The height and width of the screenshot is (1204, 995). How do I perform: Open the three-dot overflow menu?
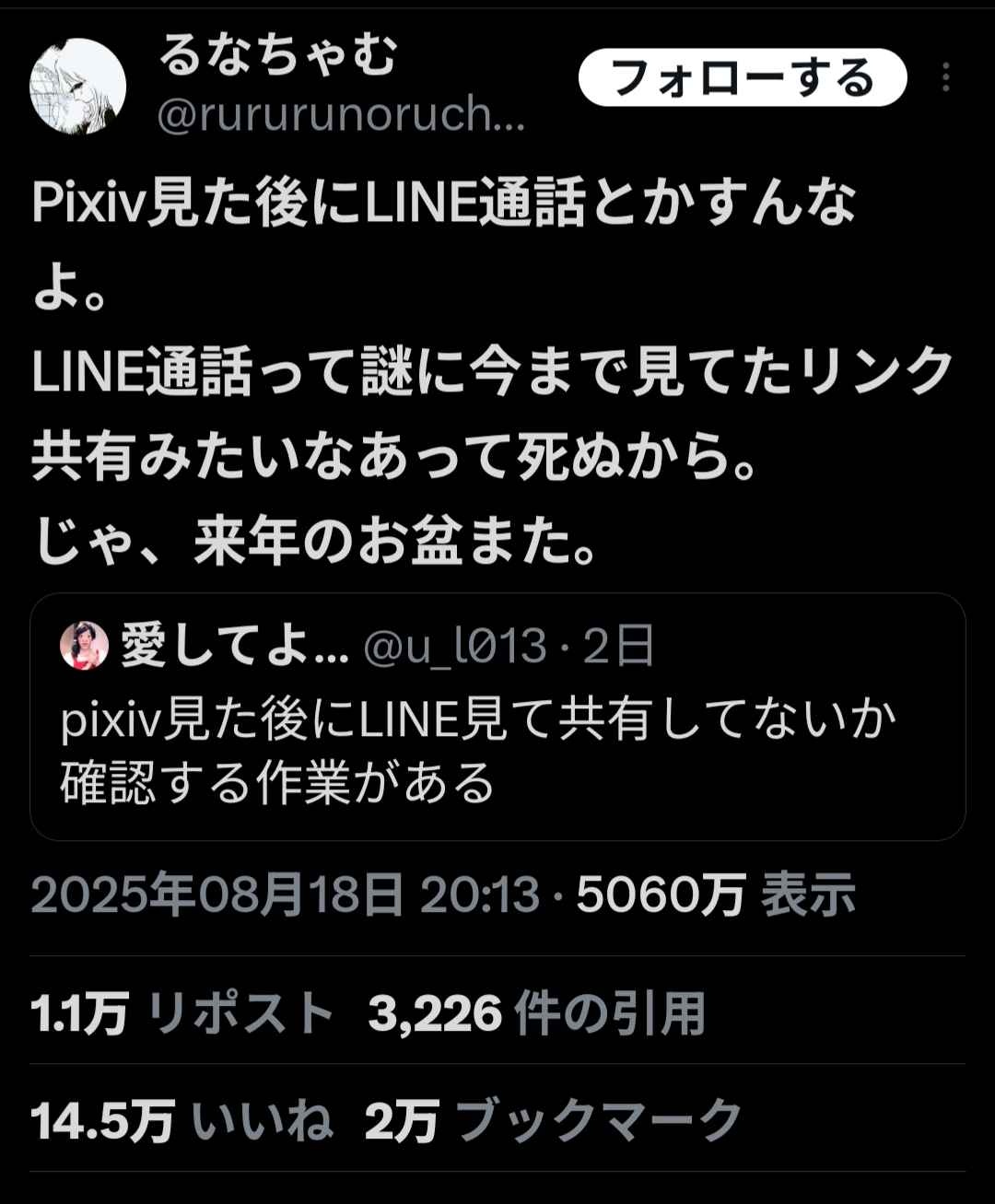click(945, 78)
